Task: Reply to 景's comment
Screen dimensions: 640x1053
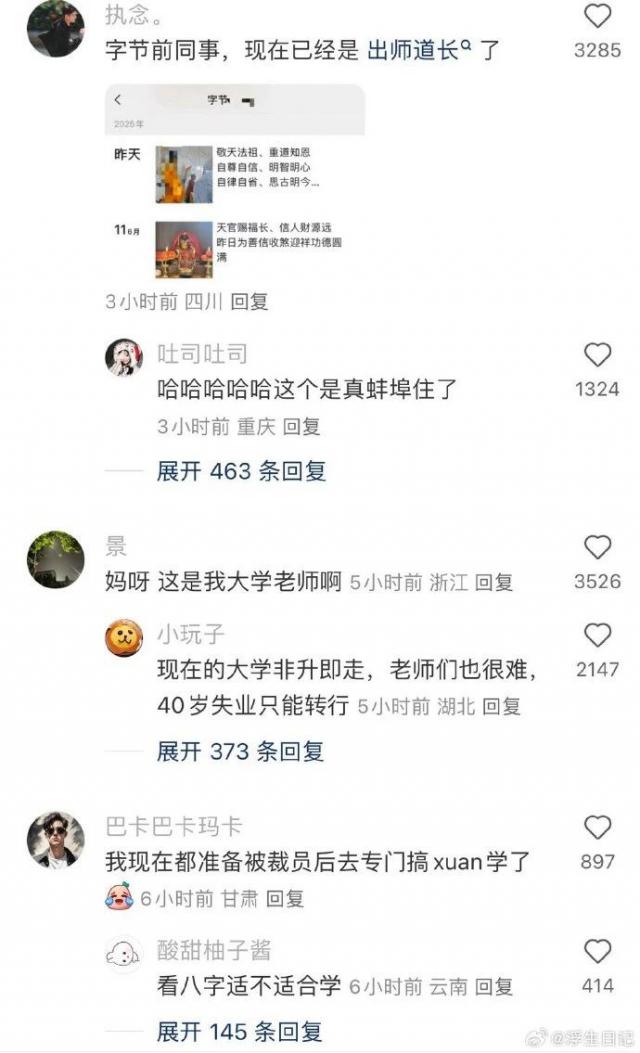Action: tap(493, 582)
